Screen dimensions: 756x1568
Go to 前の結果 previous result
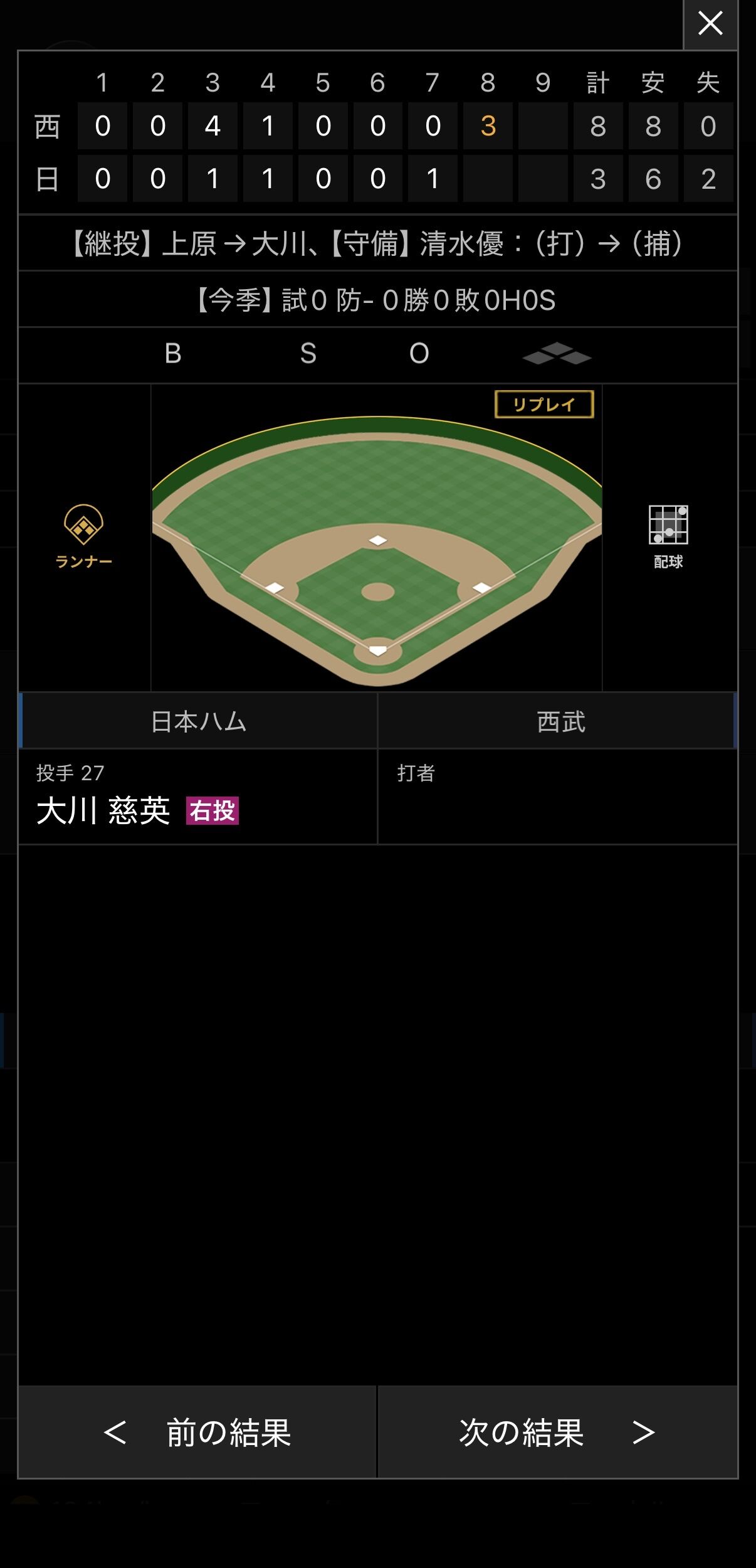197,1433
